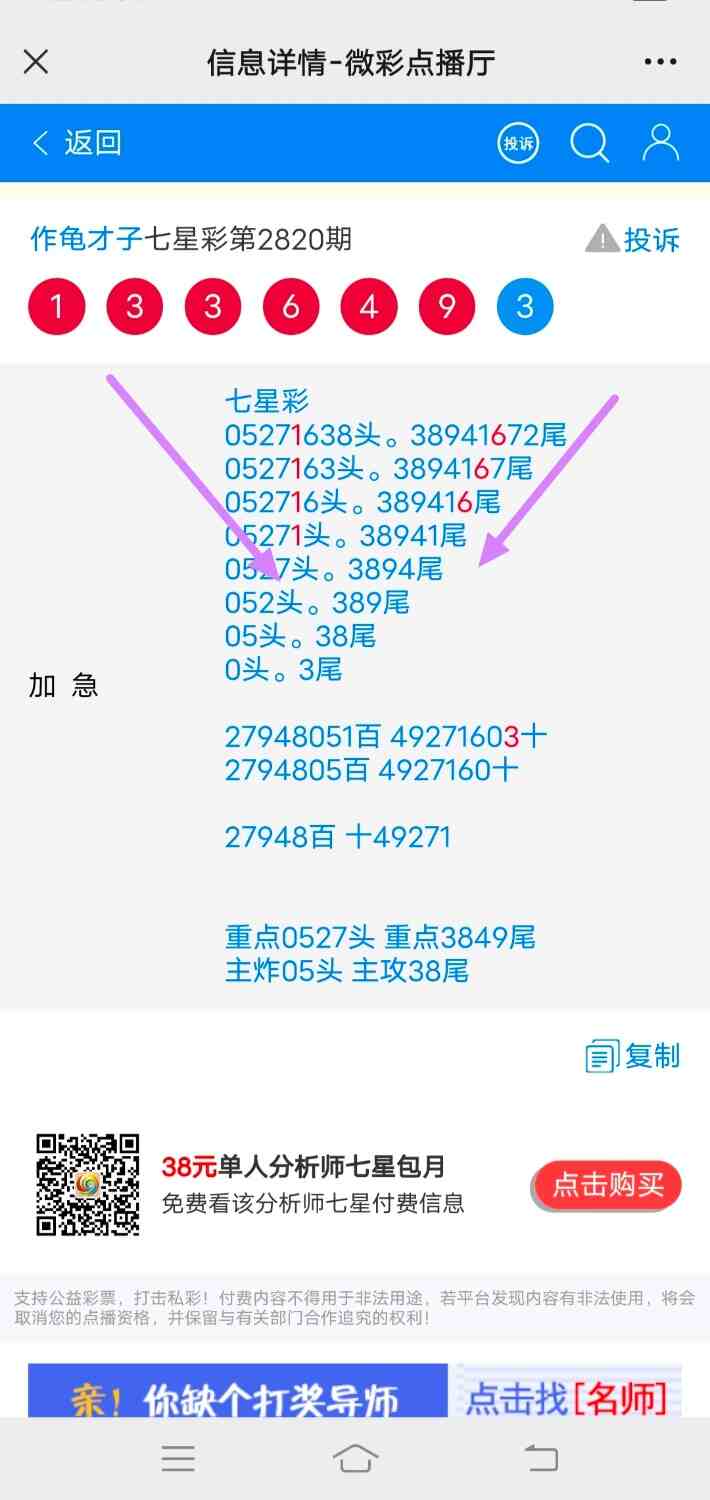Open search with the magnifier icon
Screen dimensions: 710x1500
point(589,143)
